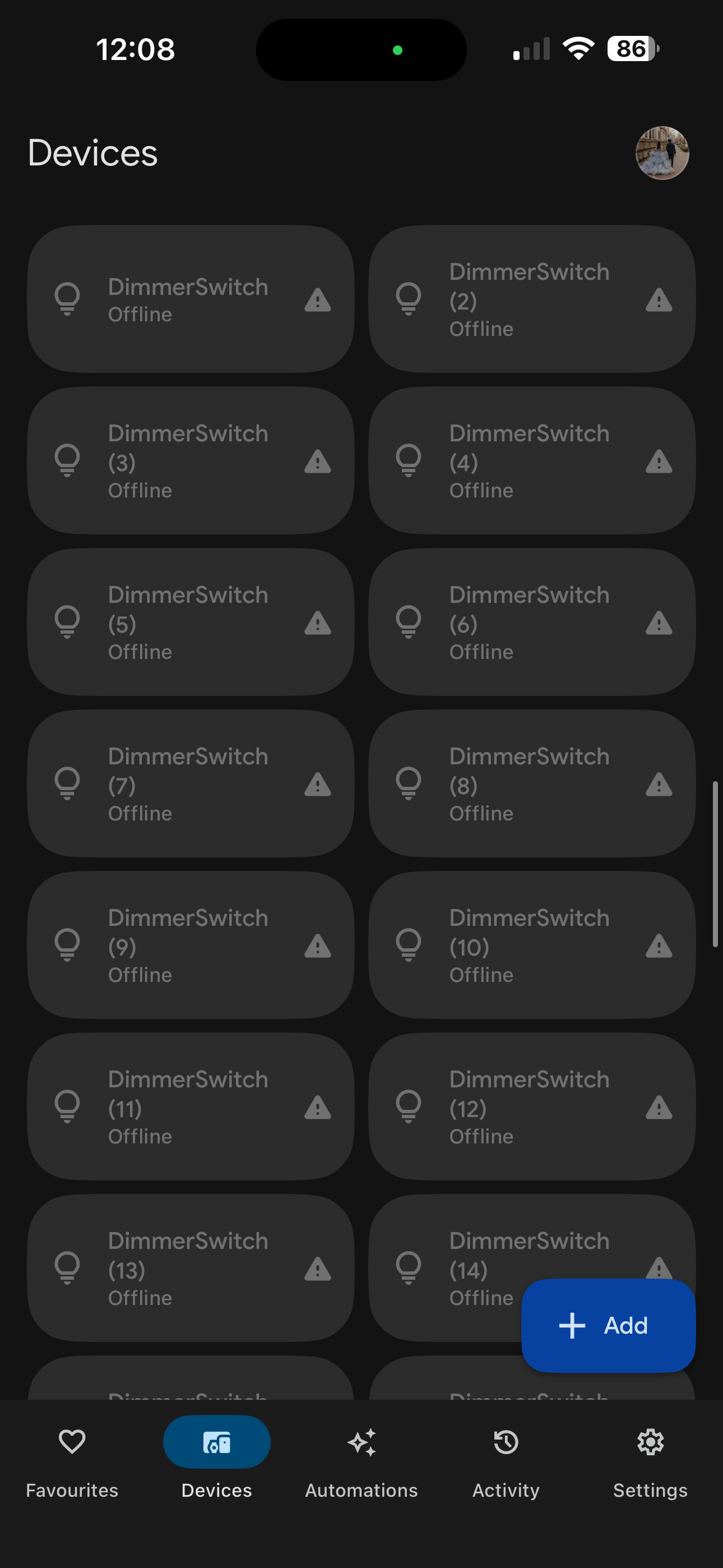Select the DimmerSwitch (4) device

tap(531, 461)
